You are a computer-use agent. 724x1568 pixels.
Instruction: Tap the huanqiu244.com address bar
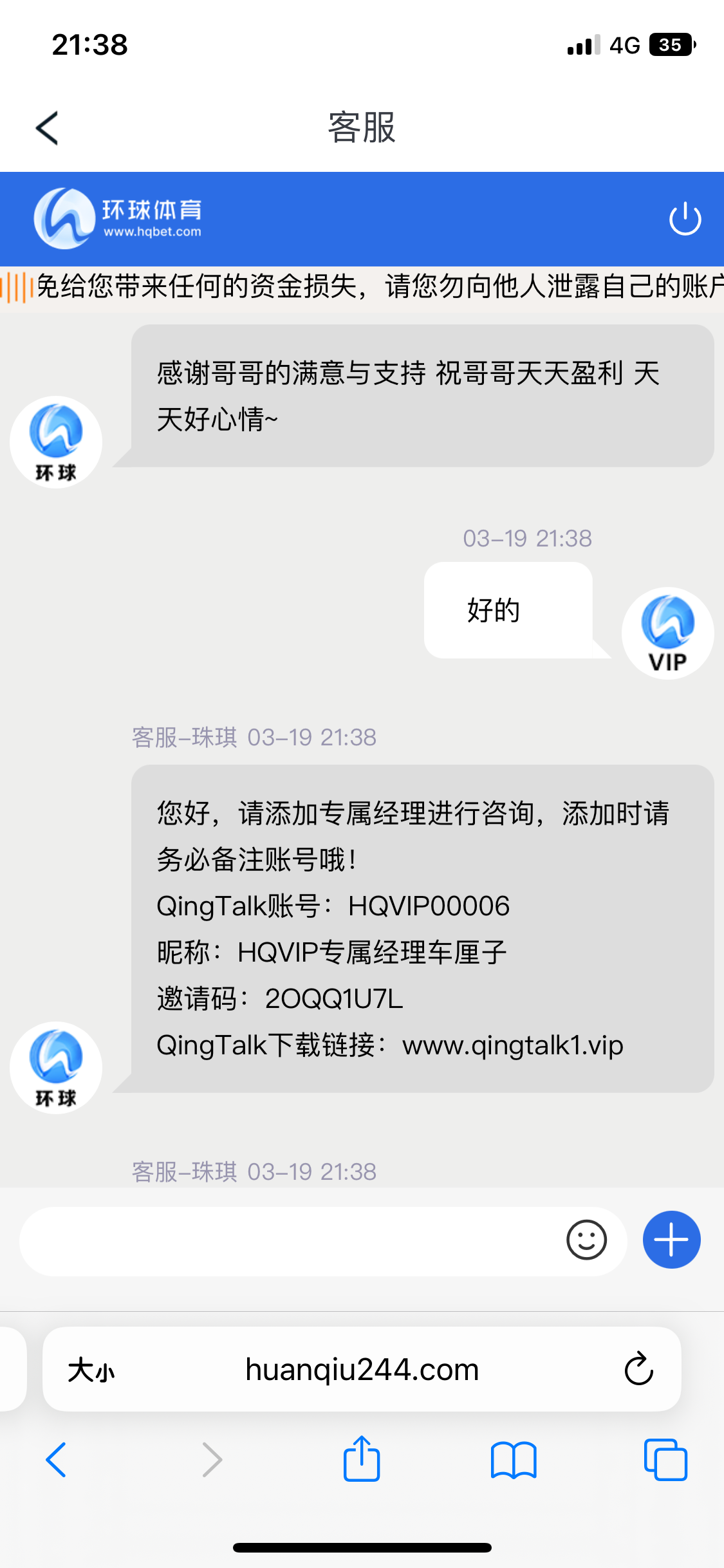coord(362,1370)
